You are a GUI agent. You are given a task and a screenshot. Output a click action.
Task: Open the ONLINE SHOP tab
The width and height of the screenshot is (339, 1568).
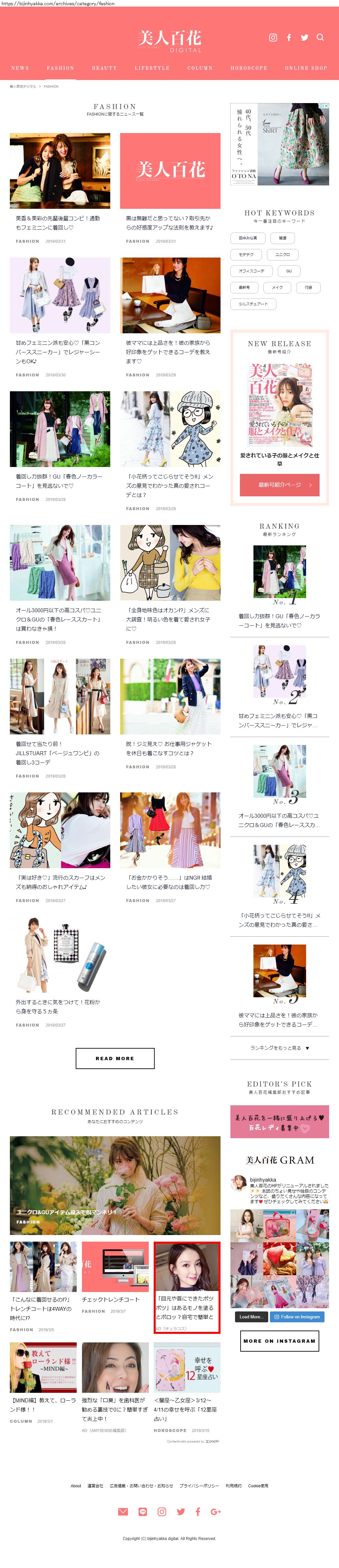pyautogui.click(x=305, y=68)
